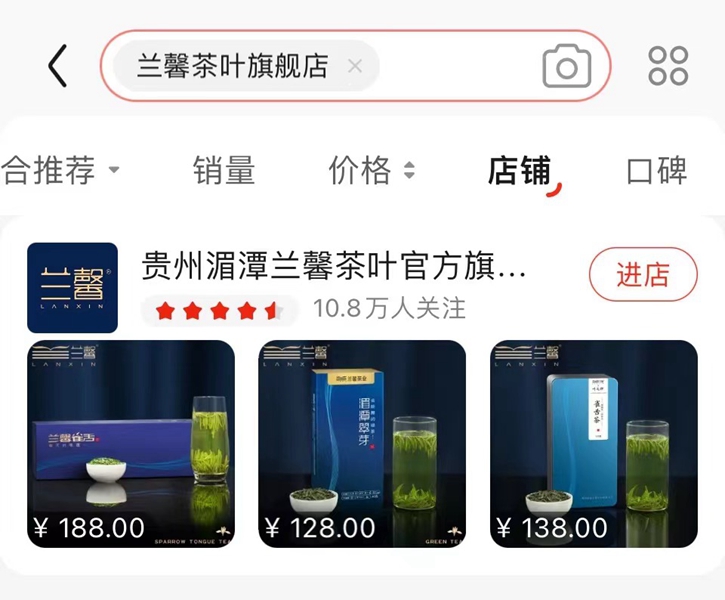725x600 pixels.
Task: Open camera image search
Action: click(567, 67)
